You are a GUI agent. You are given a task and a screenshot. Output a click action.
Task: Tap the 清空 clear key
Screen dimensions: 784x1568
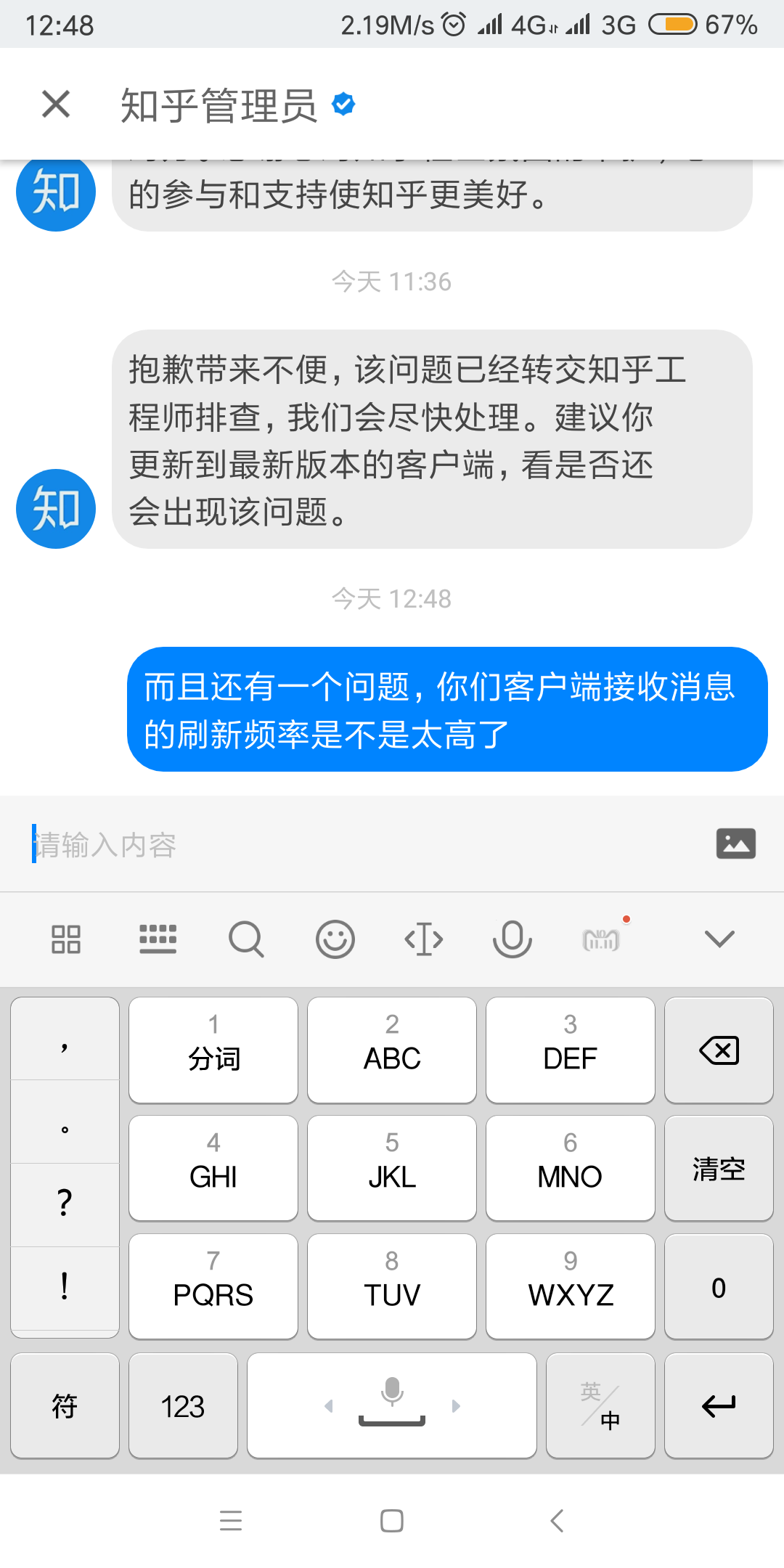(719, 1169)
